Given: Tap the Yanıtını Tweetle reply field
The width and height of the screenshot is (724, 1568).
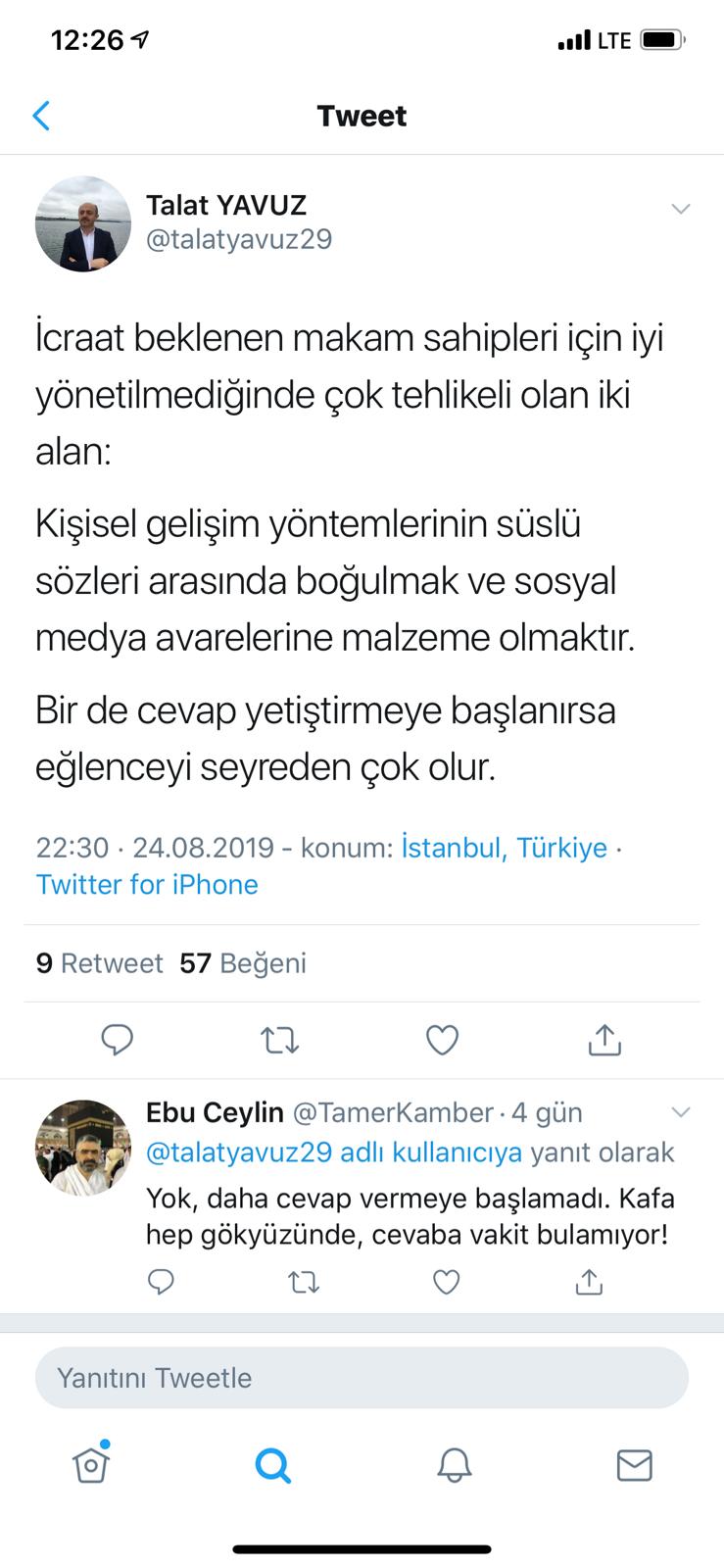Looking at the screenshot, I should (x=362, y=1378).
